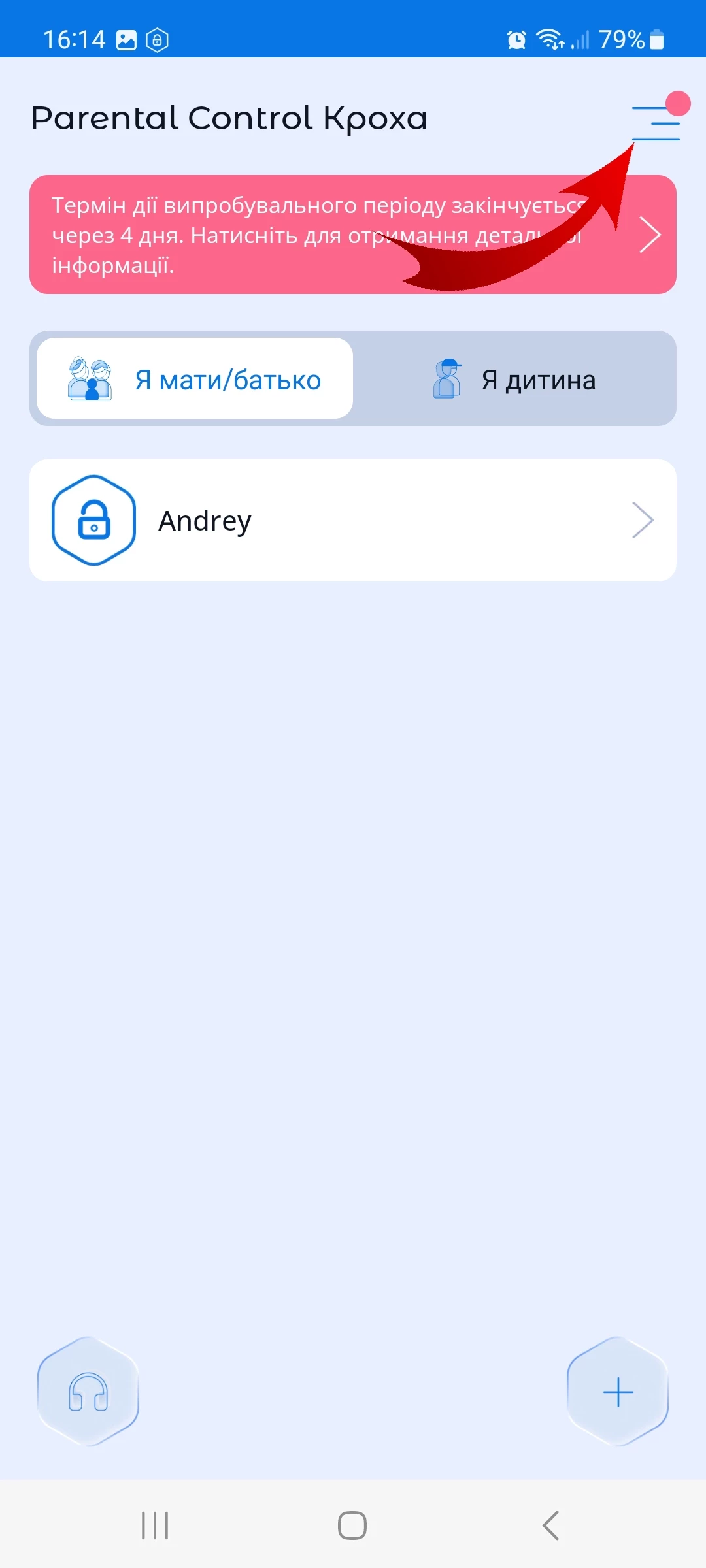Screen dimensions: 706x1568
Task: Open Andrey's device entry
Action: tap(353, 521)
